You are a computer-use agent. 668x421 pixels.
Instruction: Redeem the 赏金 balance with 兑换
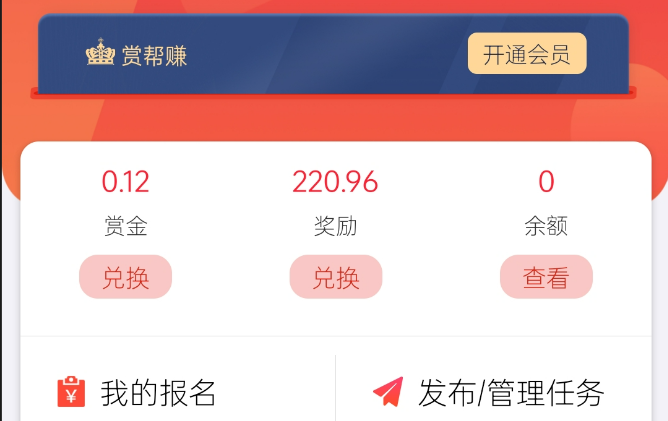(126, 277)
